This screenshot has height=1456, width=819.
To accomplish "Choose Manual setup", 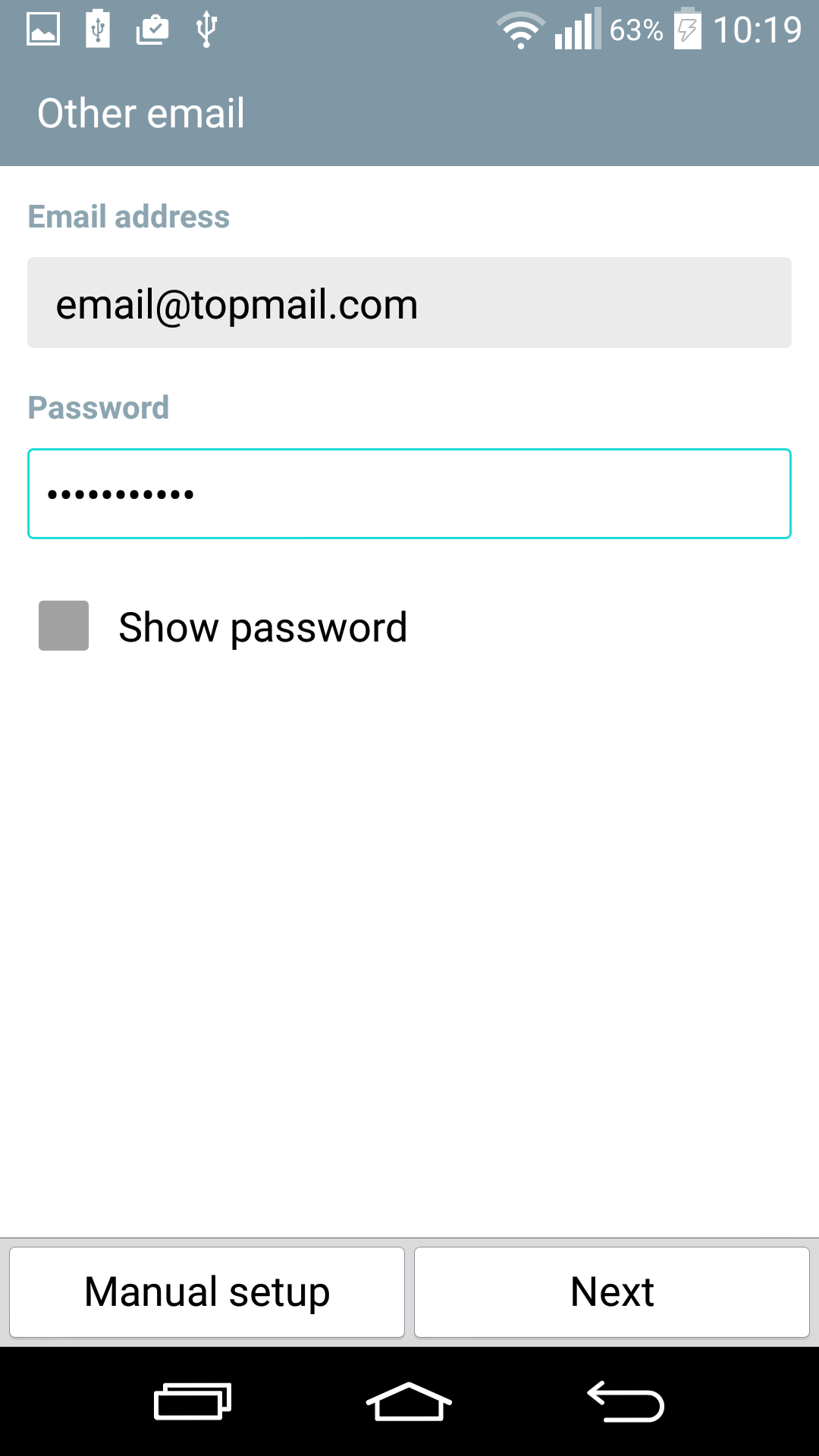I will [207, 1291].
